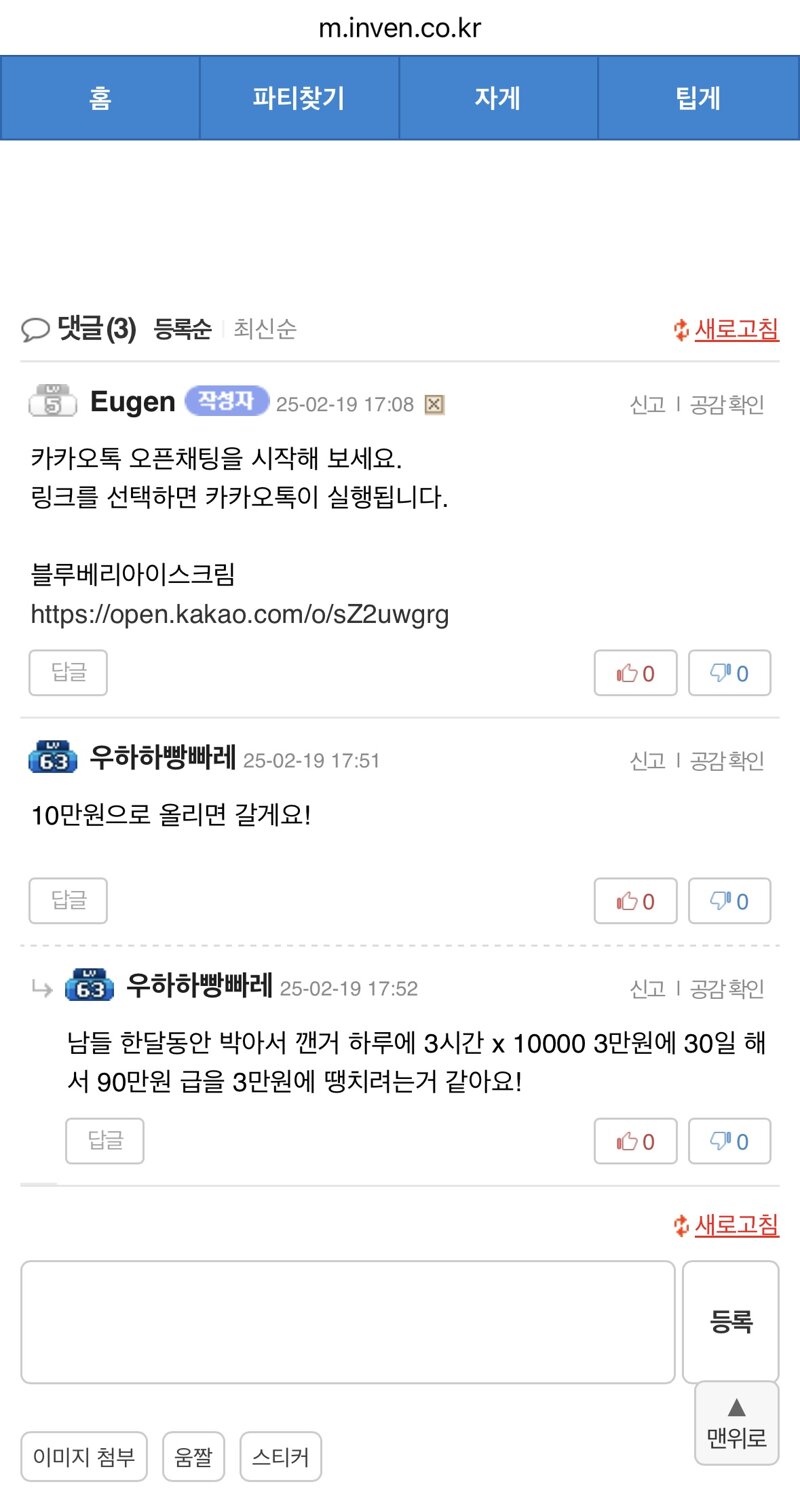Sort comments by 등록순
Viewport: 800px width, 1499px height.
tap(182, 329)
